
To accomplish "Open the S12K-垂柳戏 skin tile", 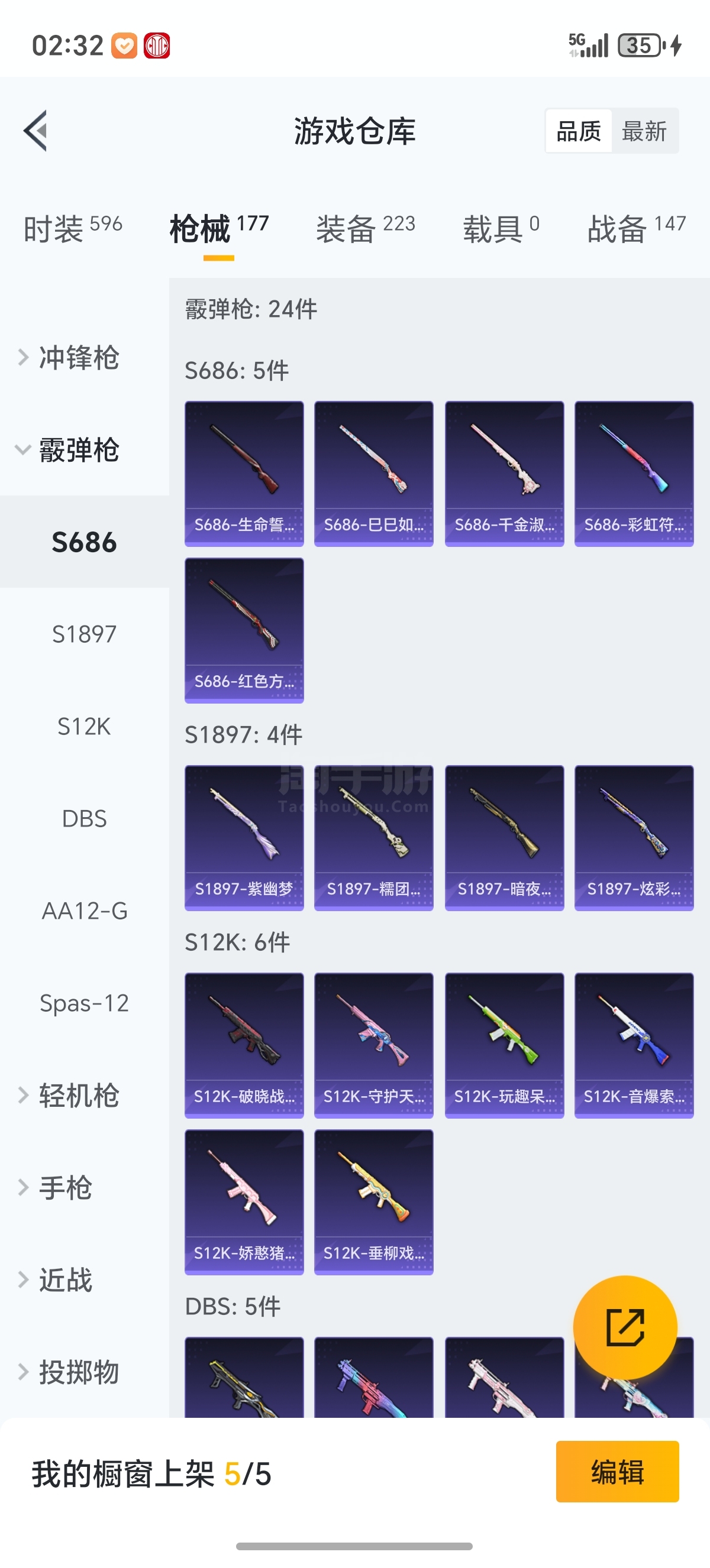I will click(373, 1201).
